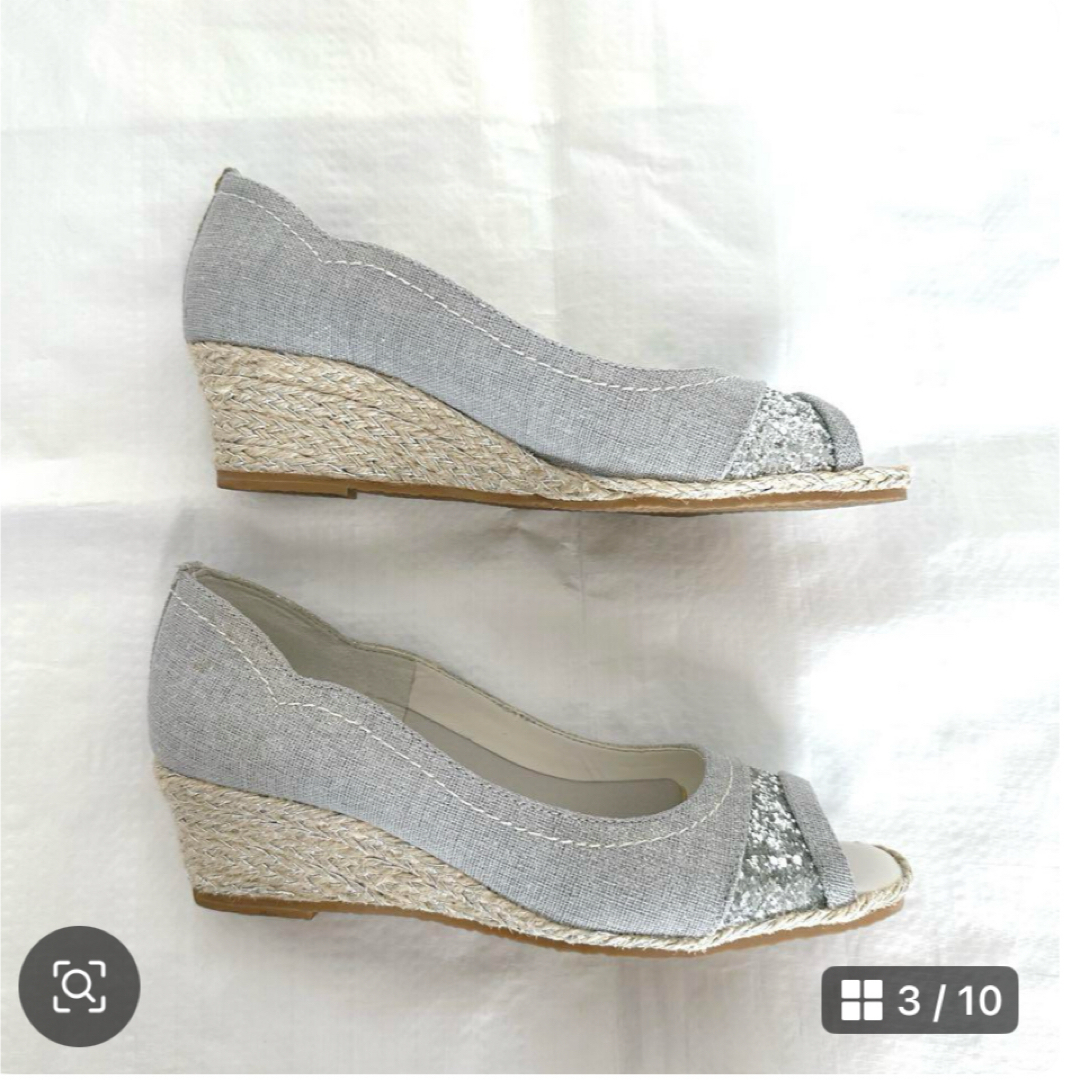Open the photo grid from 3 / 10
1080x1080 pixels.
919,999
